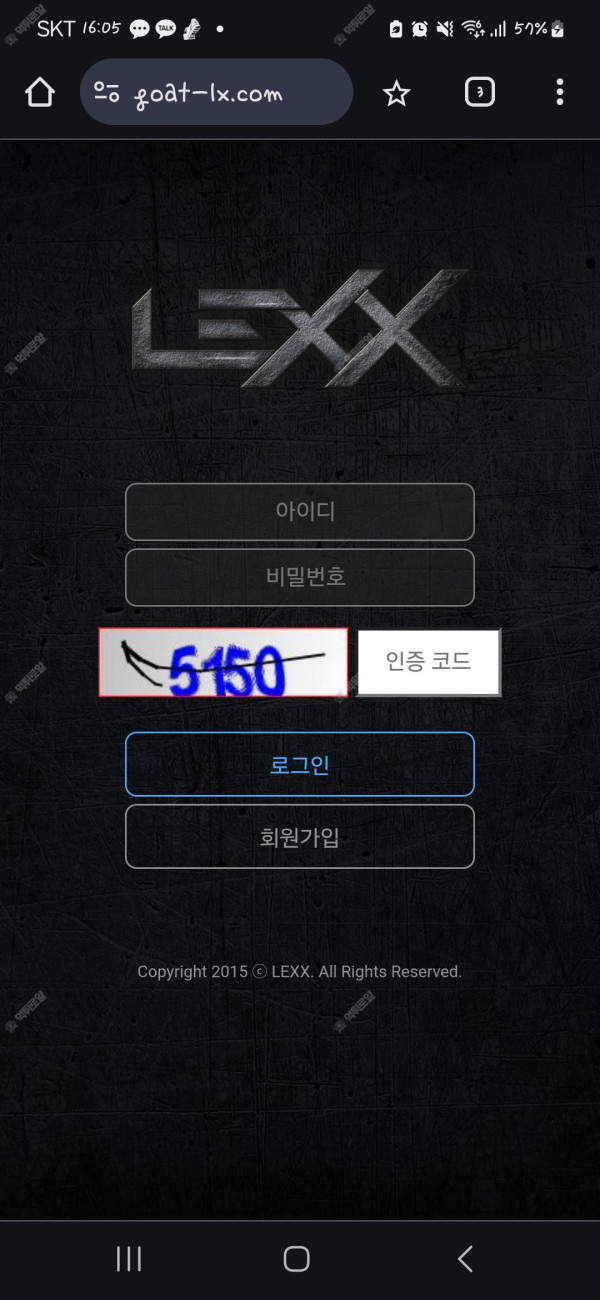
Task: Open the tab switcher showing 3 tabs
Action: point(480,93)
